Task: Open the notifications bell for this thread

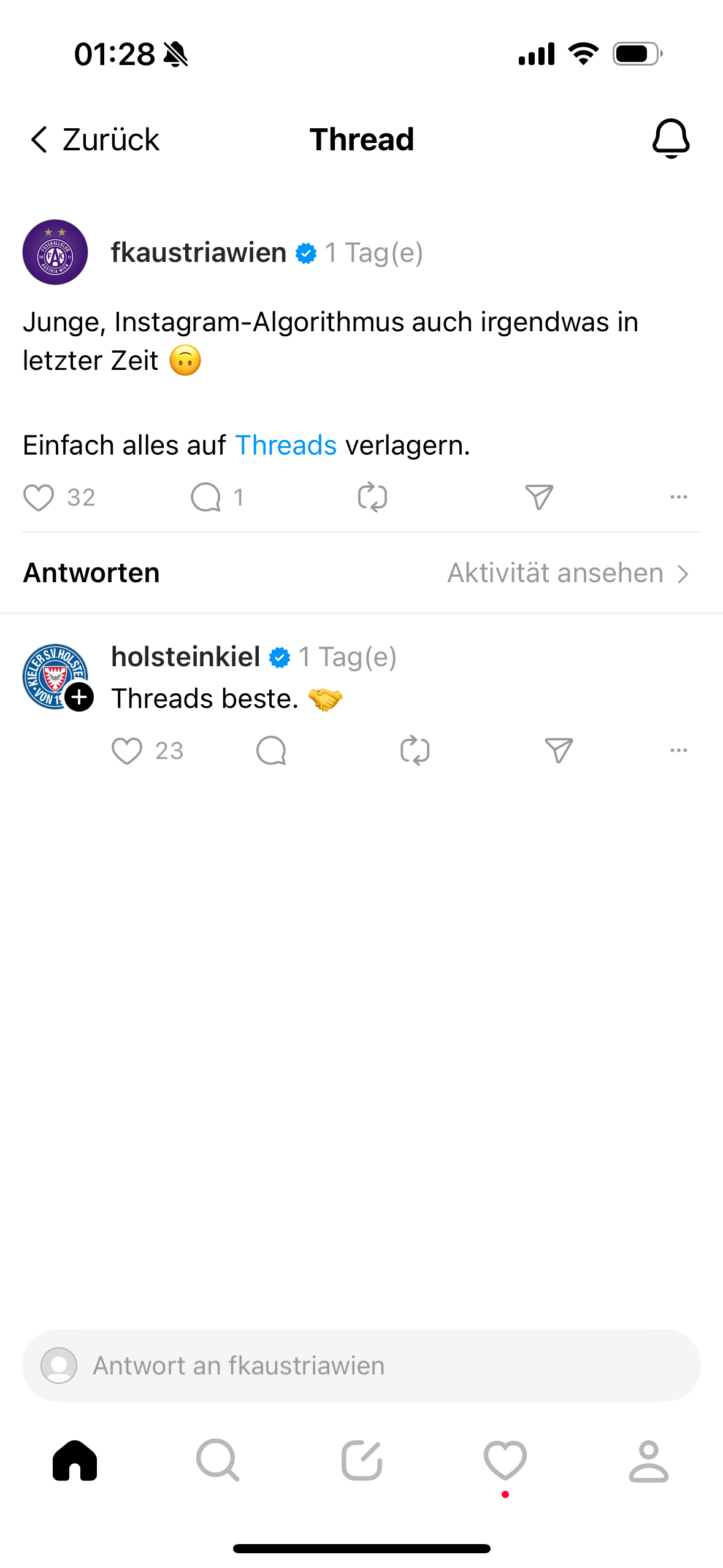Action: (671, 139)
